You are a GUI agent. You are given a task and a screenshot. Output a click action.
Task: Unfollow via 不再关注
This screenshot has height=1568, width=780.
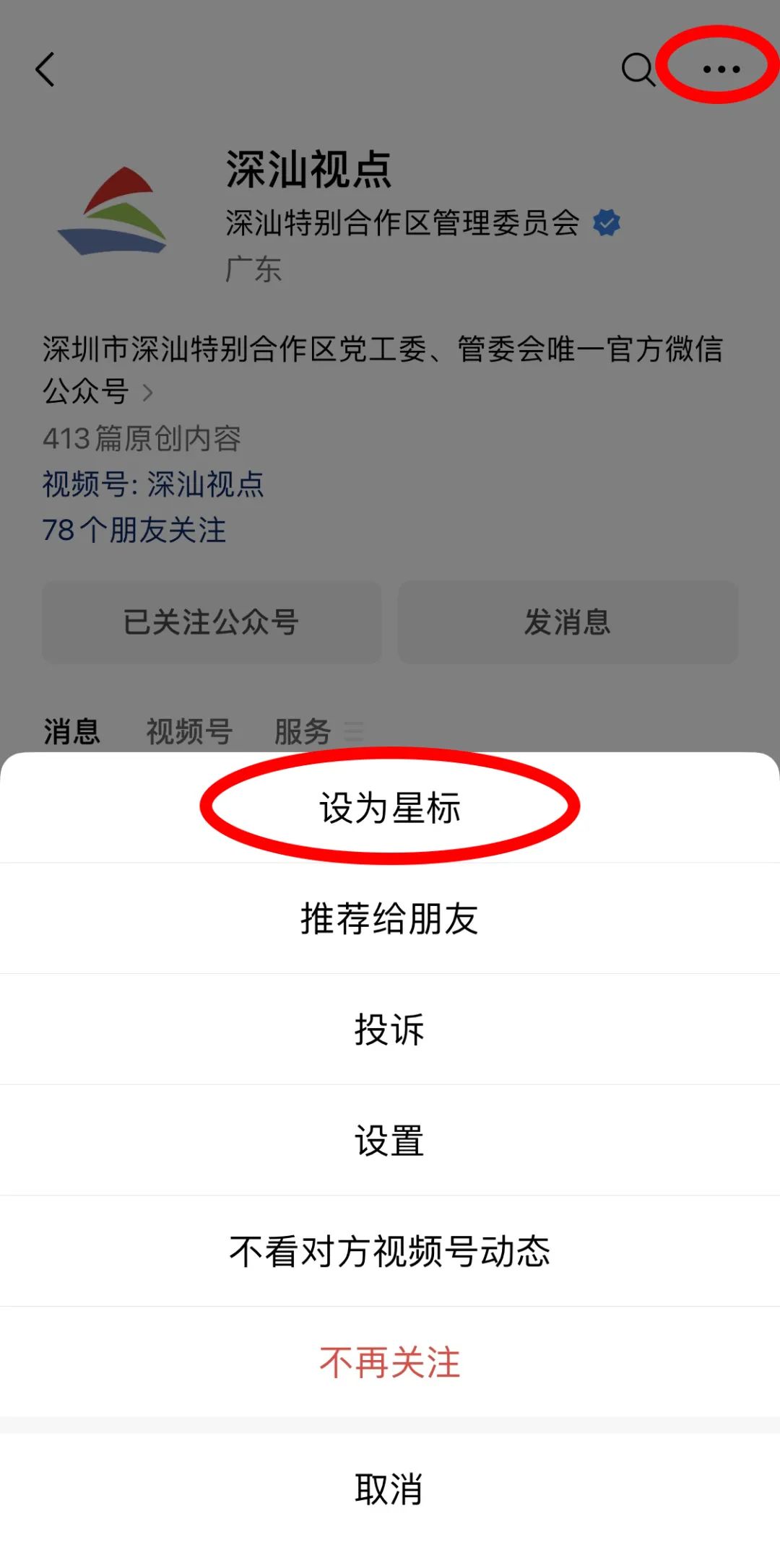(x=390, y=1362)
